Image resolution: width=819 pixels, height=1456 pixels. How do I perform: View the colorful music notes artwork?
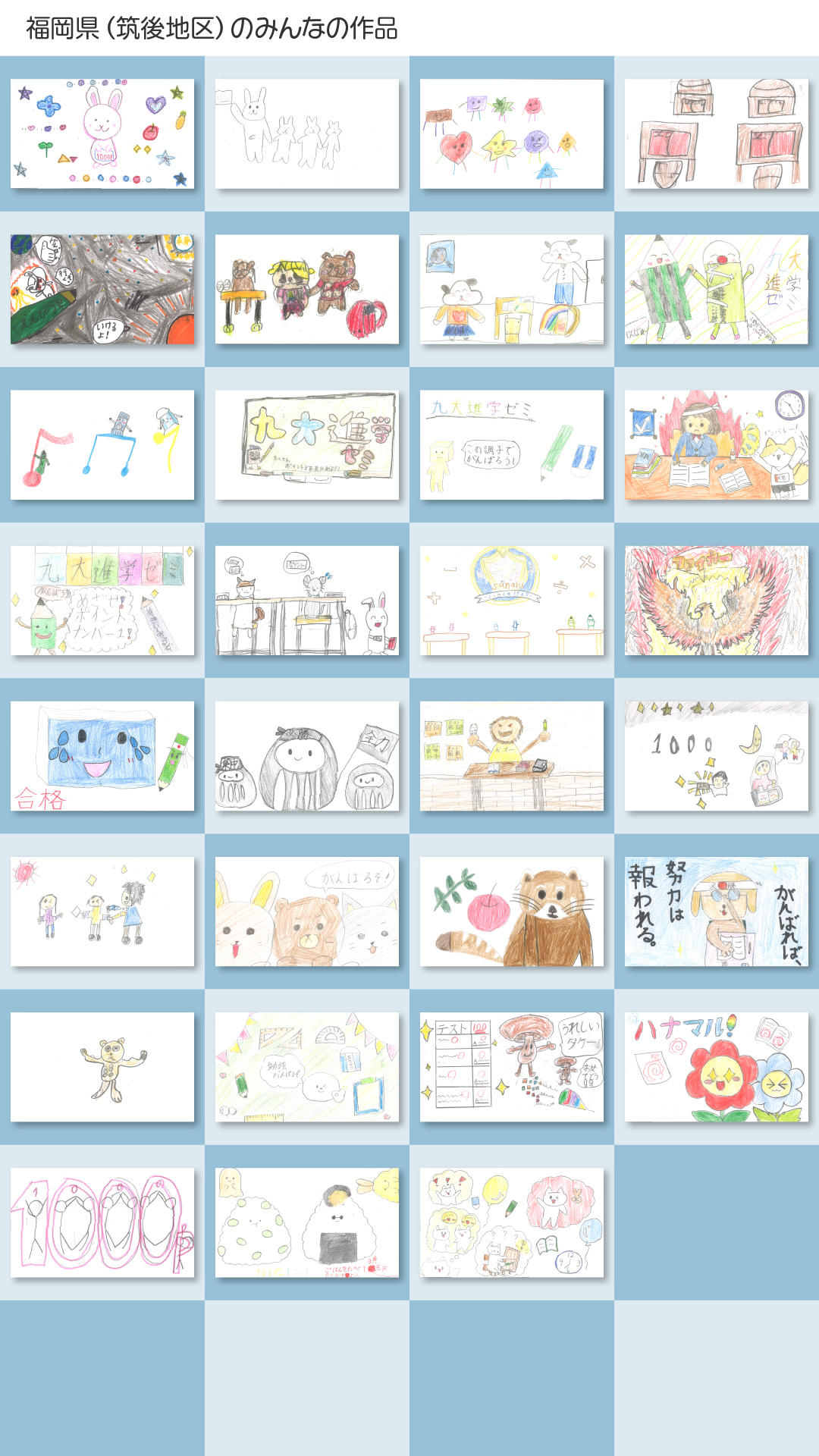pyautogui.click(x=102, y=445)
